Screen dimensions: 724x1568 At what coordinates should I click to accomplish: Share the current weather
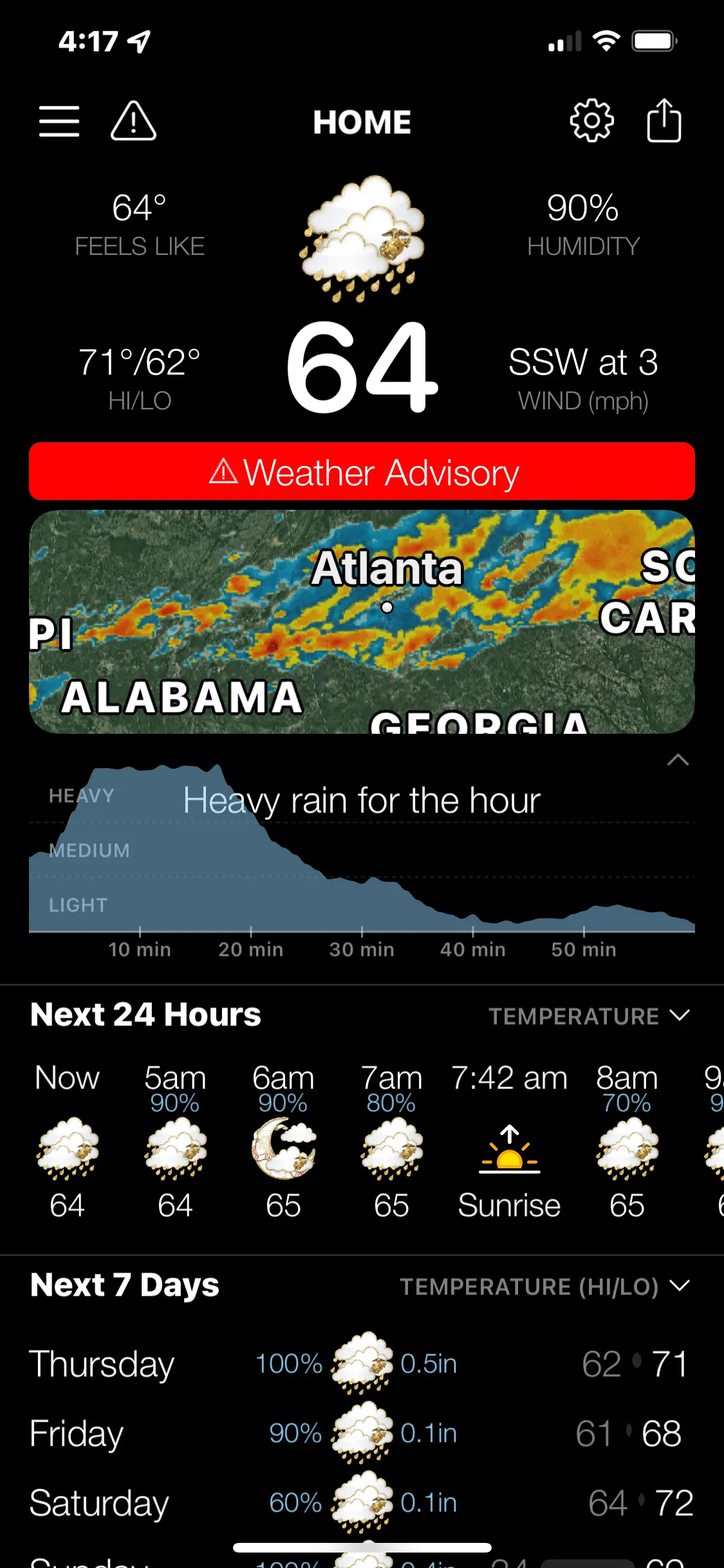pyautogui.click(x=664, y=121)
